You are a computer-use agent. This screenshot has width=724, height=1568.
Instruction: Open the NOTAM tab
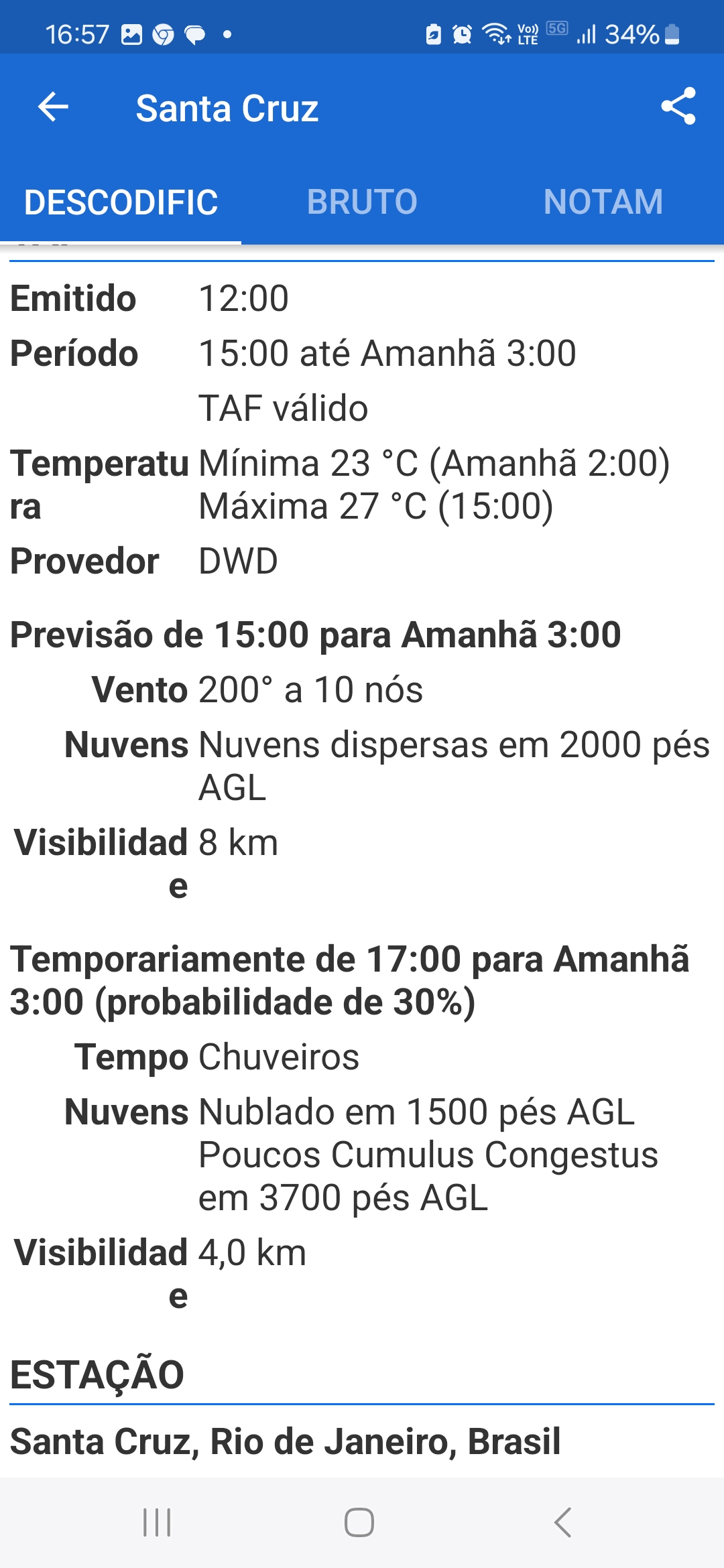point(603,202)
